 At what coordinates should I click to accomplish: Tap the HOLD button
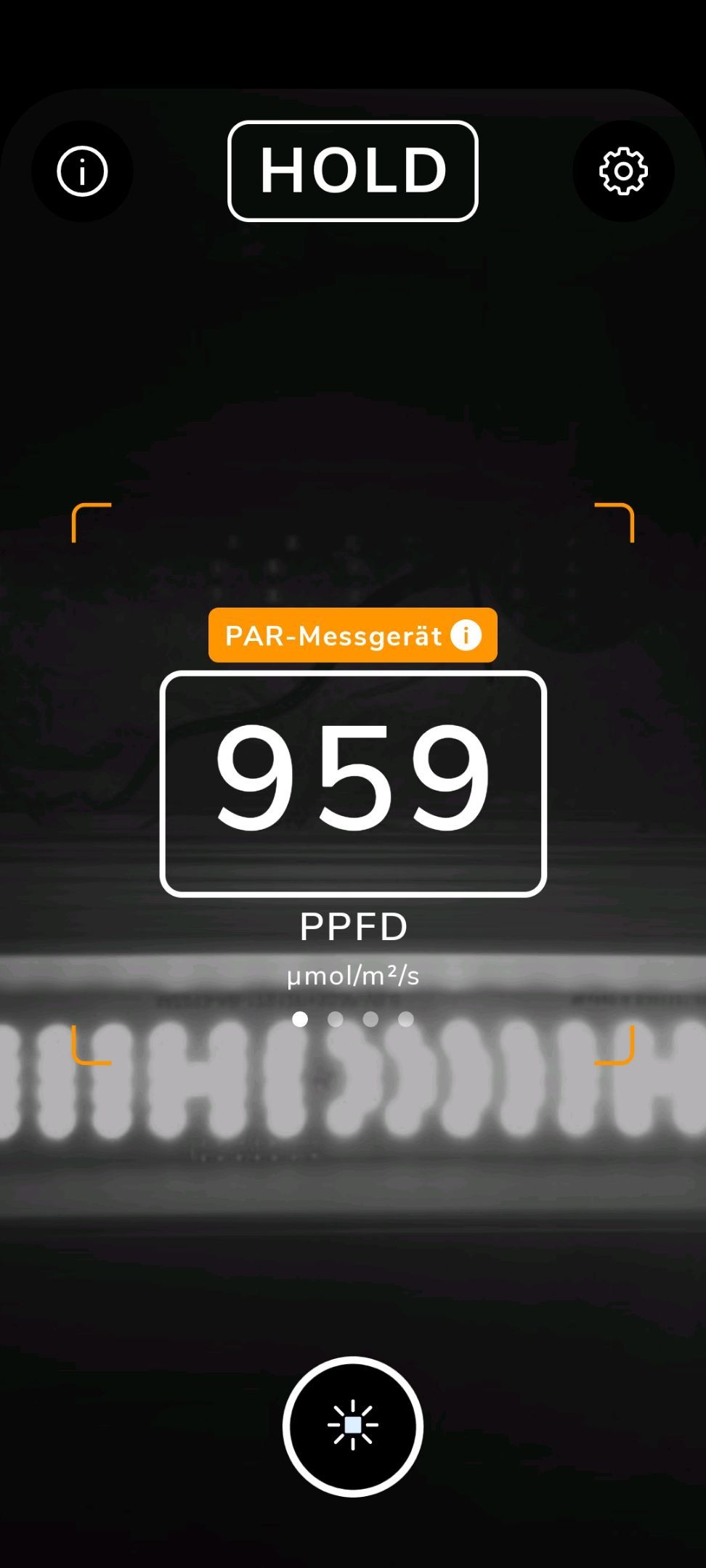[x=353, y=171]
